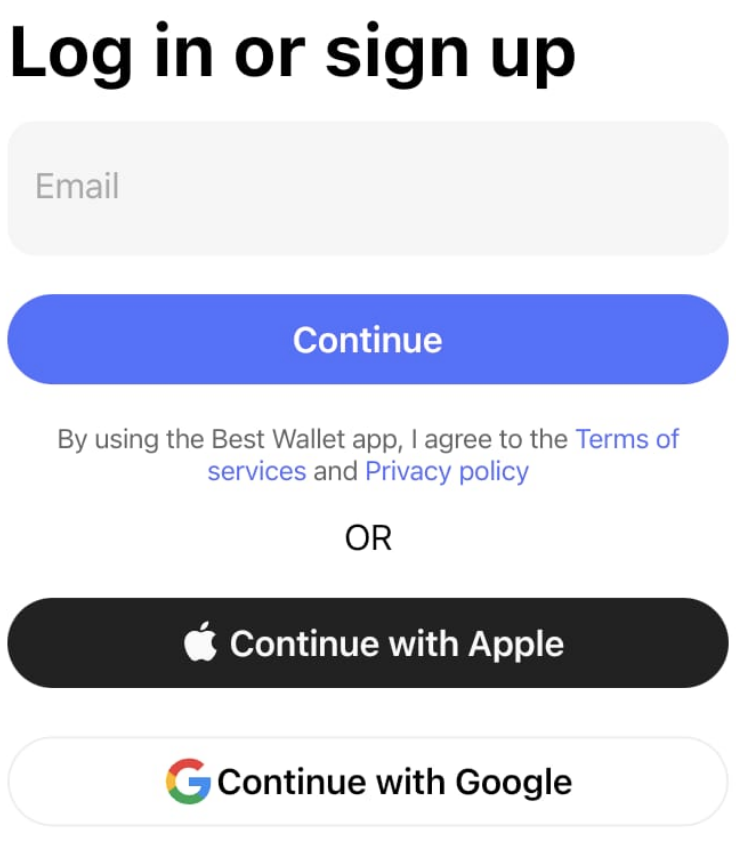
Task: Click inside the Email text box
Action: pos(368,187)
